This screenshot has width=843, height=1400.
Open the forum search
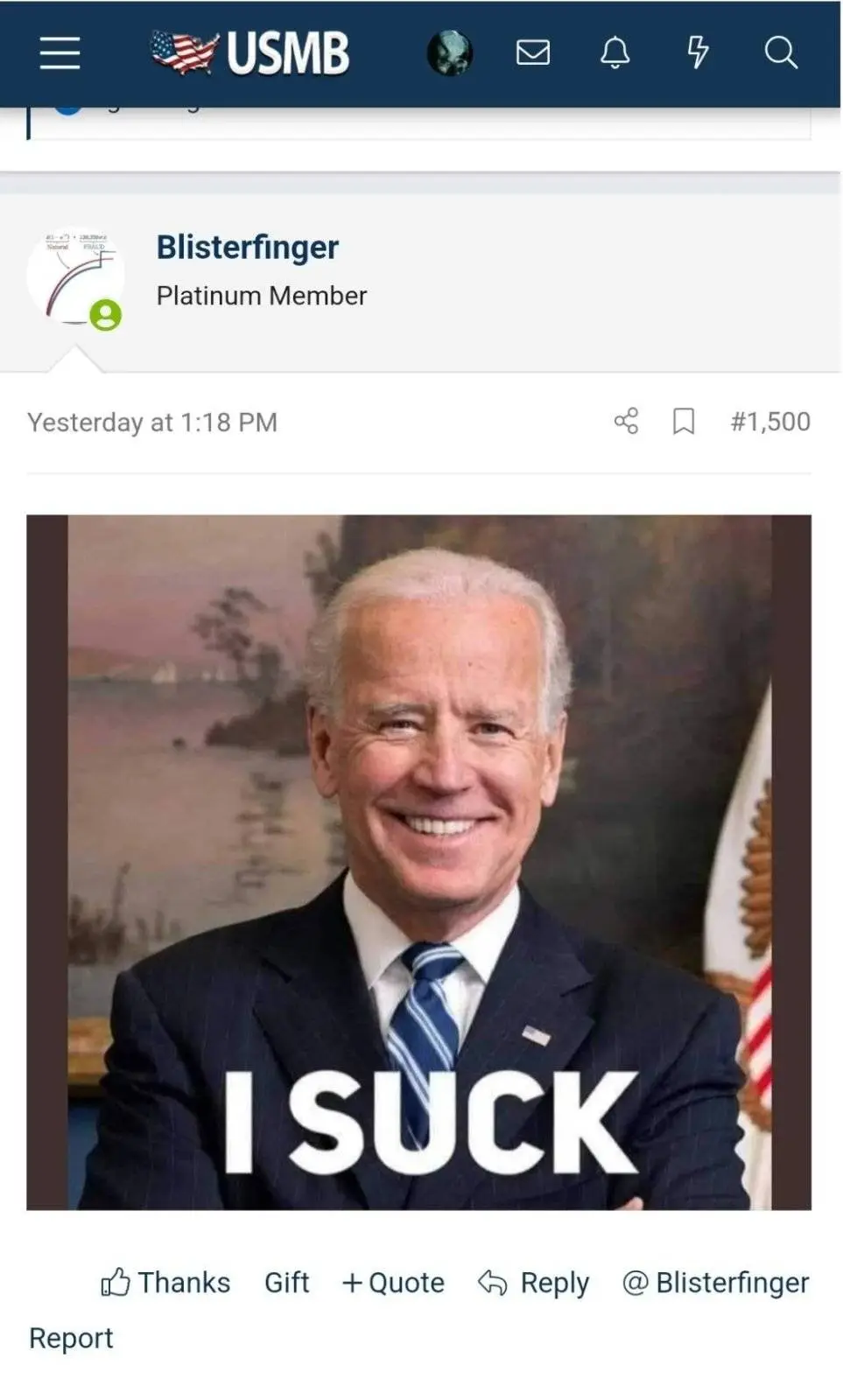tap(780, 53)
